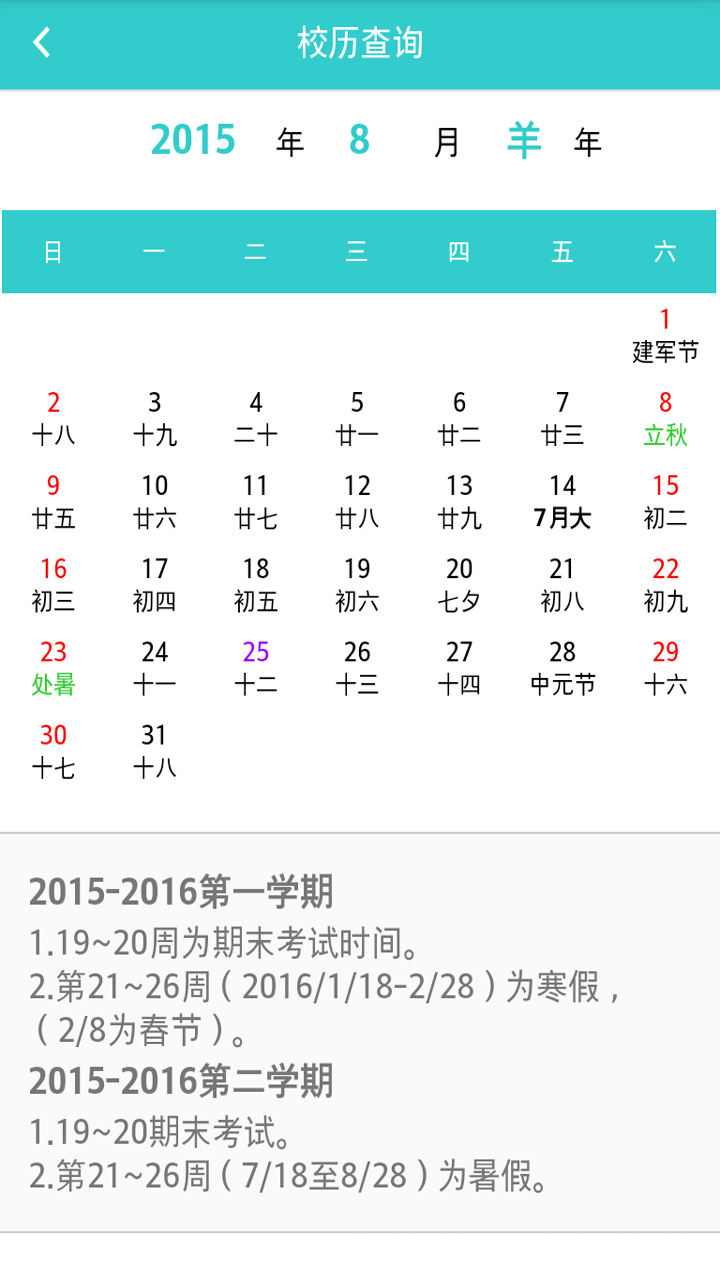The height and width of the screenshot is (1280, 720).
Task: Select August 8, 立秋
Action: (x=665, y=419)
